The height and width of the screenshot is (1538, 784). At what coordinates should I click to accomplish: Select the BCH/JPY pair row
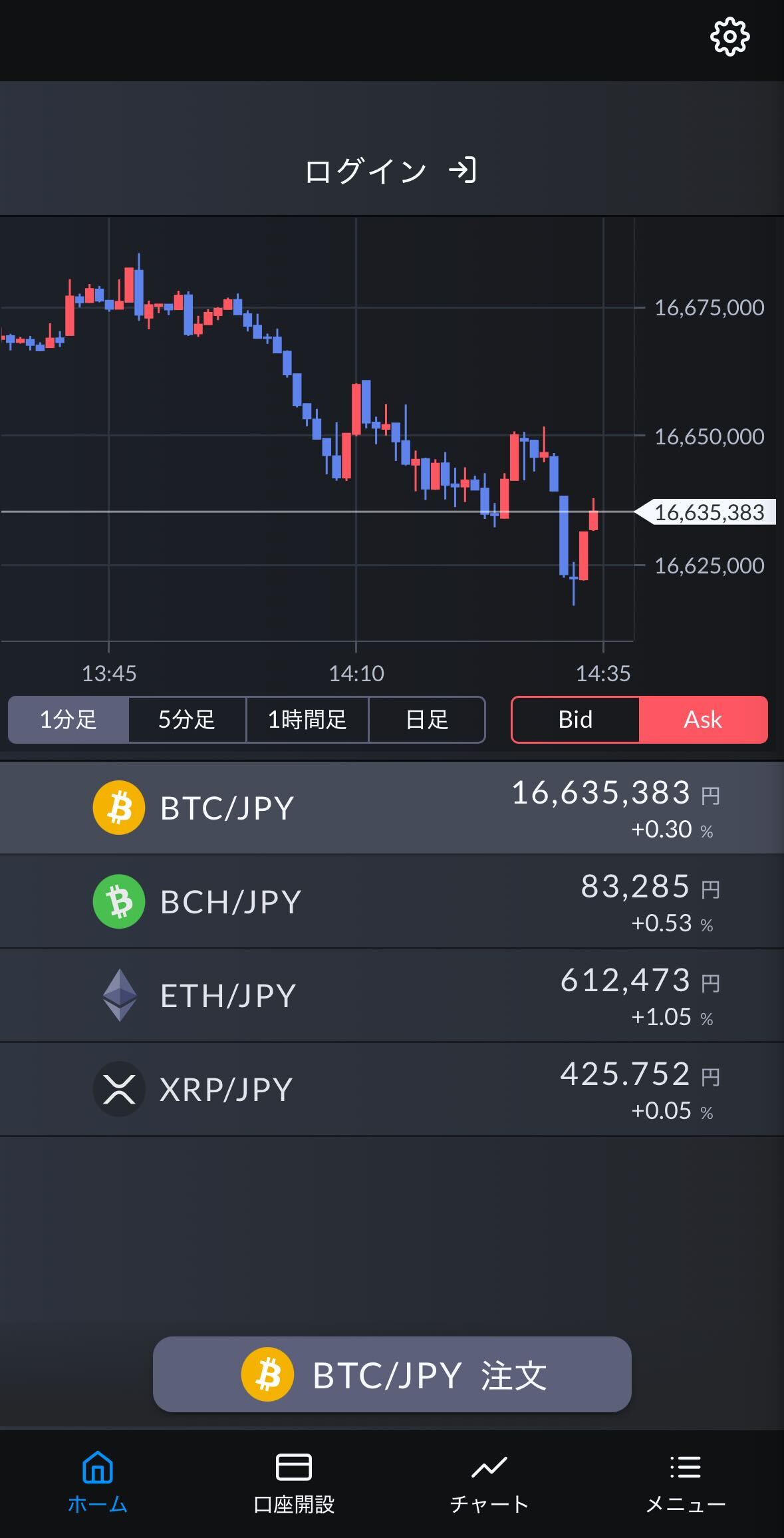pos(392,902)
